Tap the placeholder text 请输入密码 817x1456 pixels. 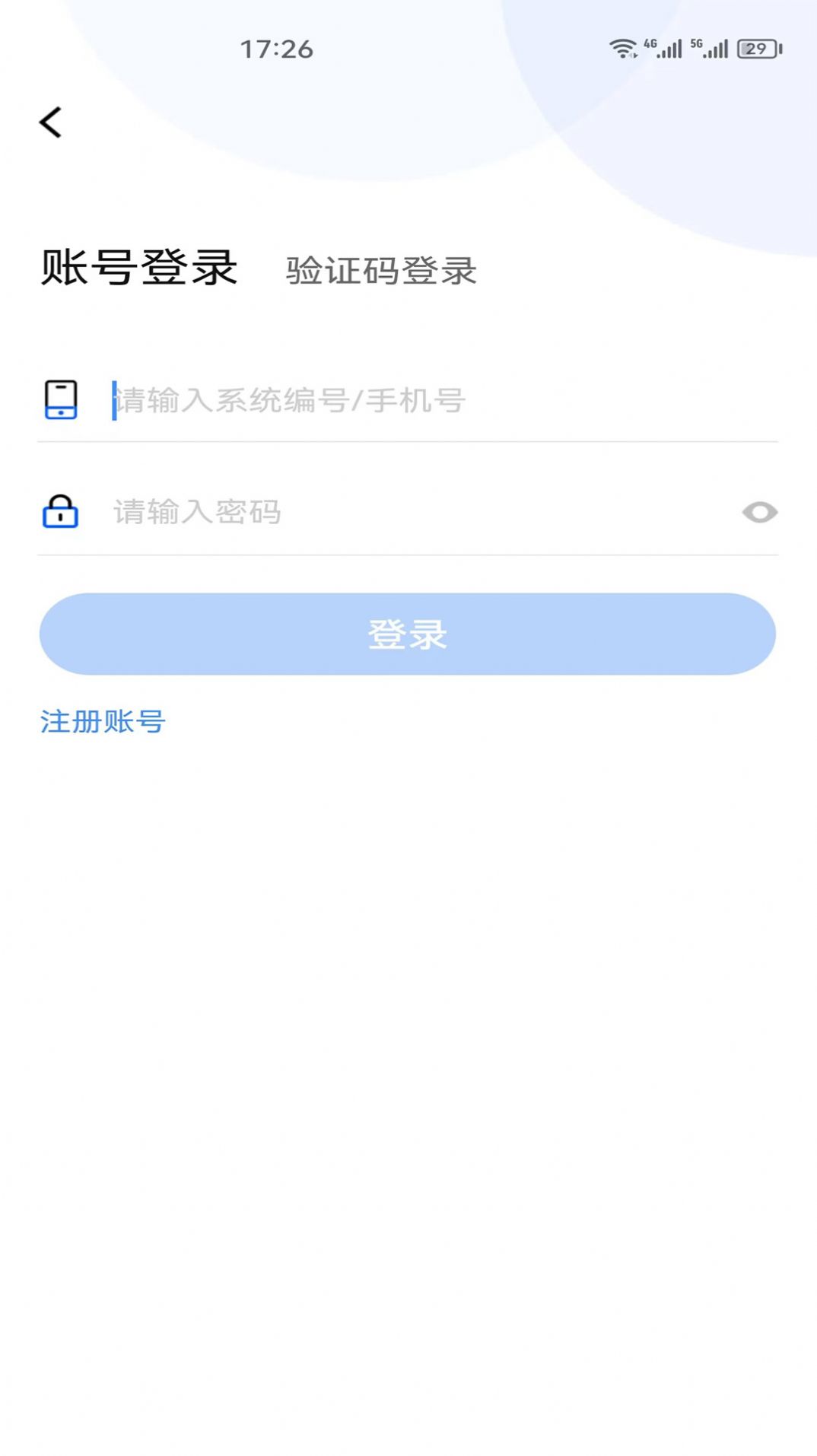(x=198, y=512)
